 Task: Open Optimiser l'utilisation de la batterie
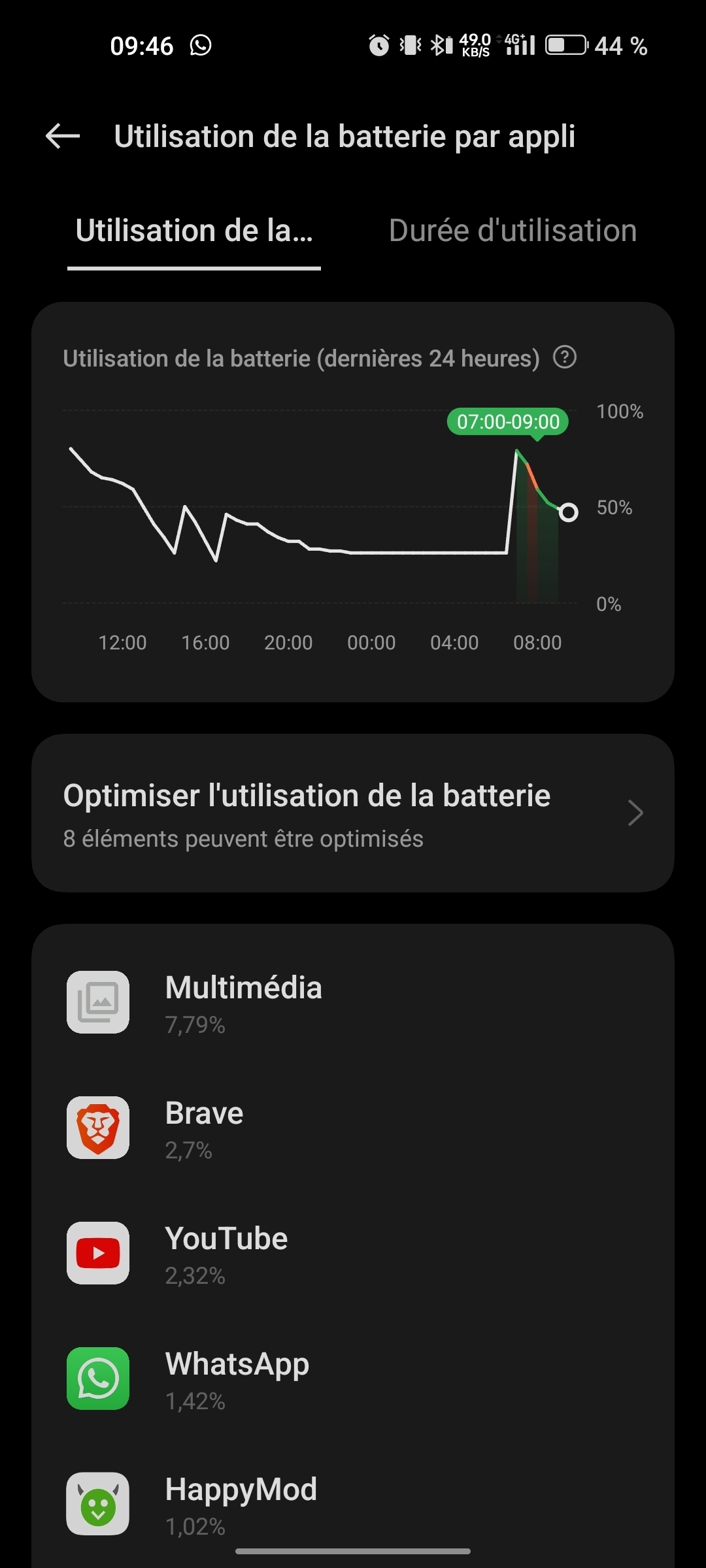tap(353, 813)
